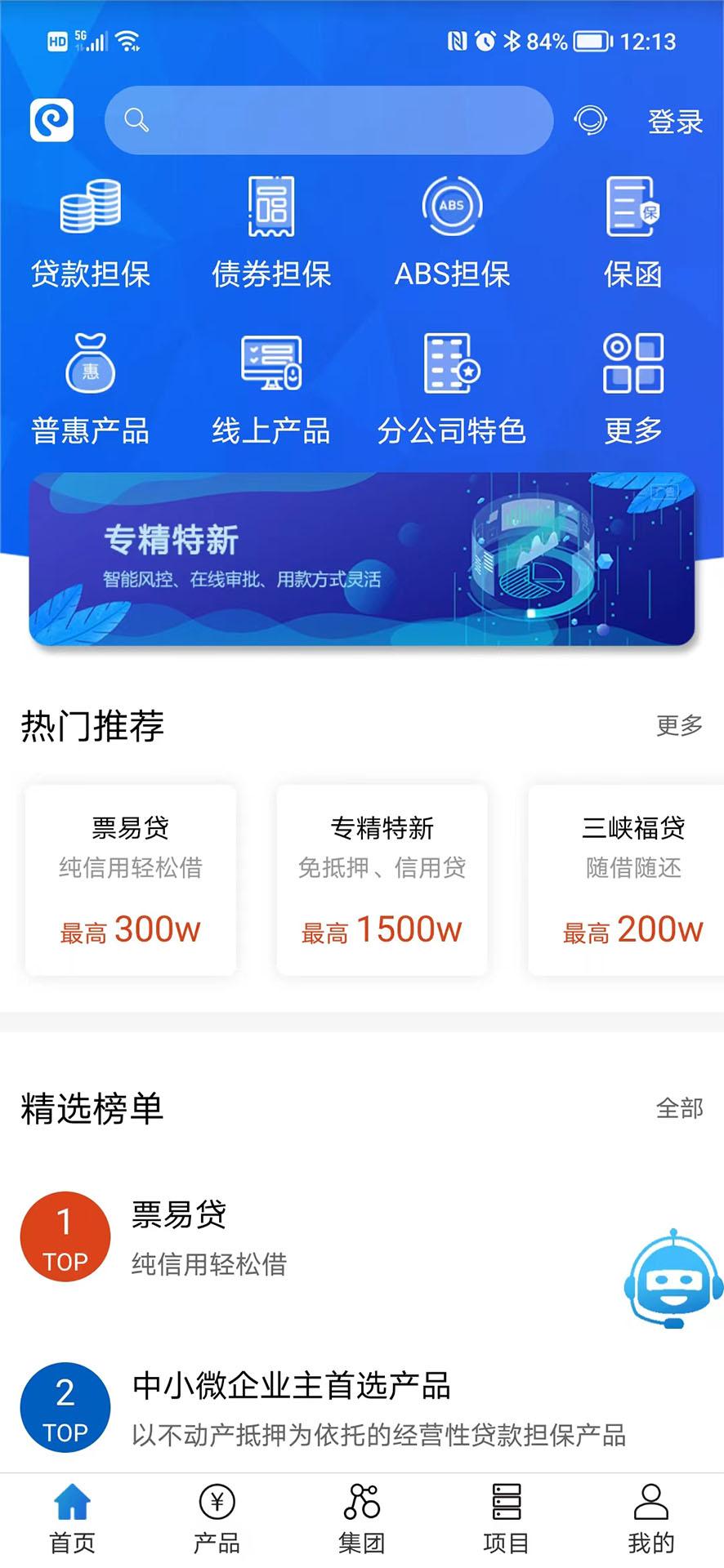Open 专精特新 1500w recommendation card
This screenshot has width=724, height=1568.
[382, 880]
